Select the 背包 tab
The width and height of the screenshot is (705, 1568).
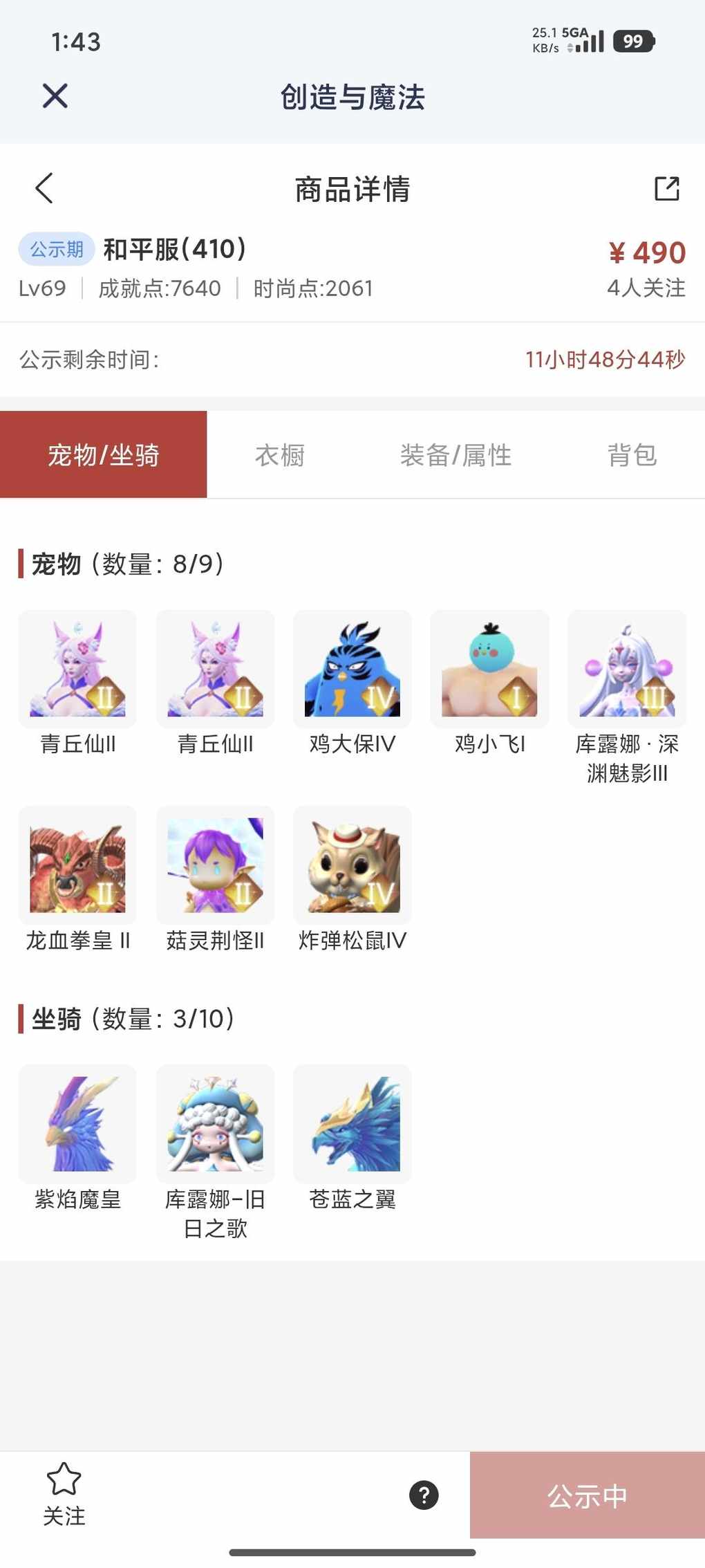tap(632, 455)
